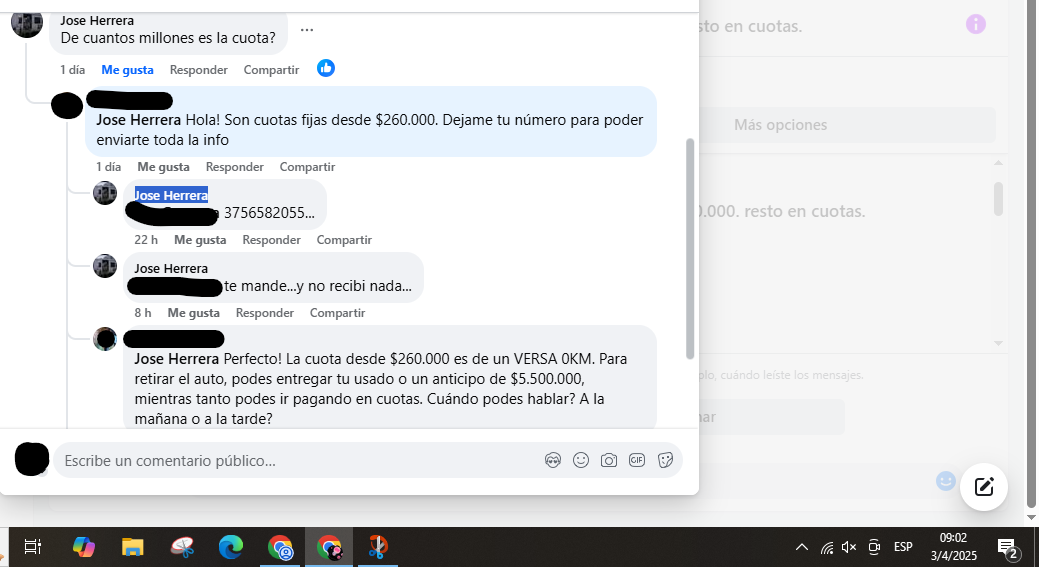Open Jose Herrera's profile from 'te mande' comment
The width and height of the screenshot is (1039, 567).
coord(171,269)
